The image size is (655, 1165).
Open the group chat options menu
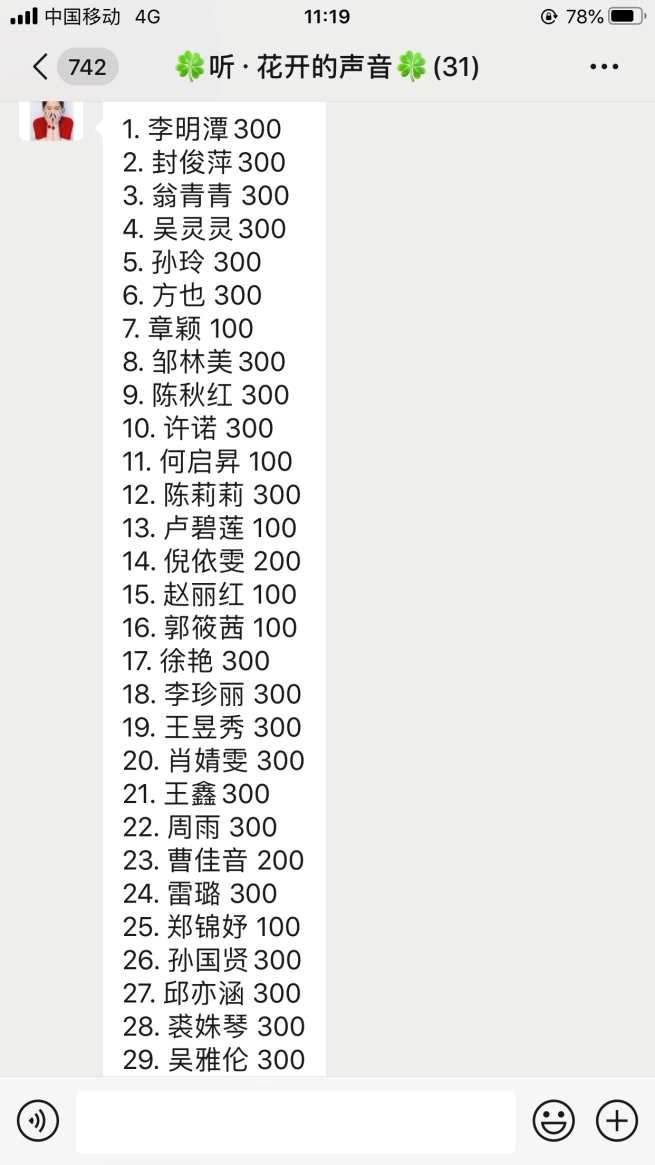click(x=605, y=67)
